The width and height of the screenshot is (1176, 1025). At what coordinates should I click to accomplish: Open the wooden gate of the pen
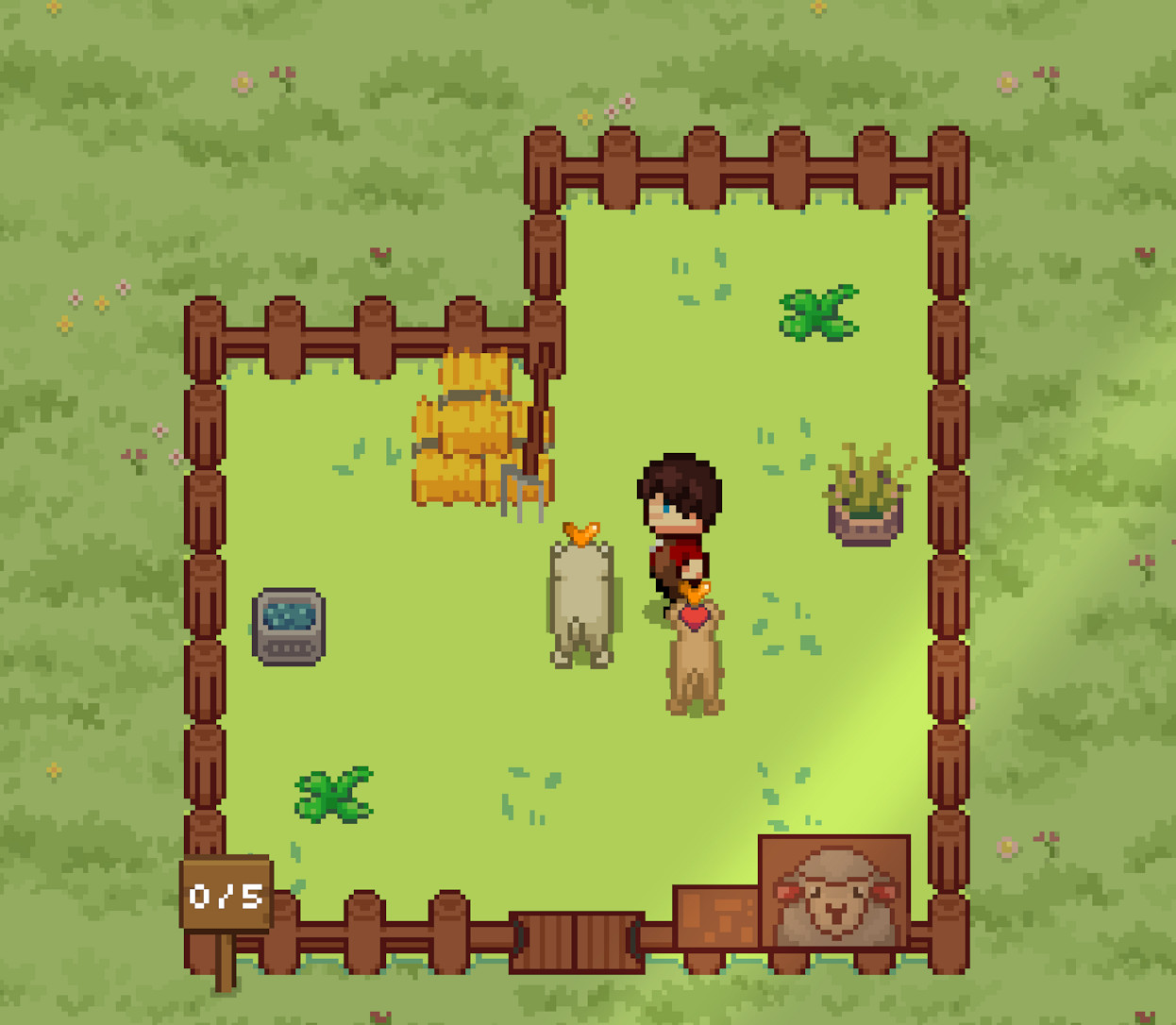577,941
